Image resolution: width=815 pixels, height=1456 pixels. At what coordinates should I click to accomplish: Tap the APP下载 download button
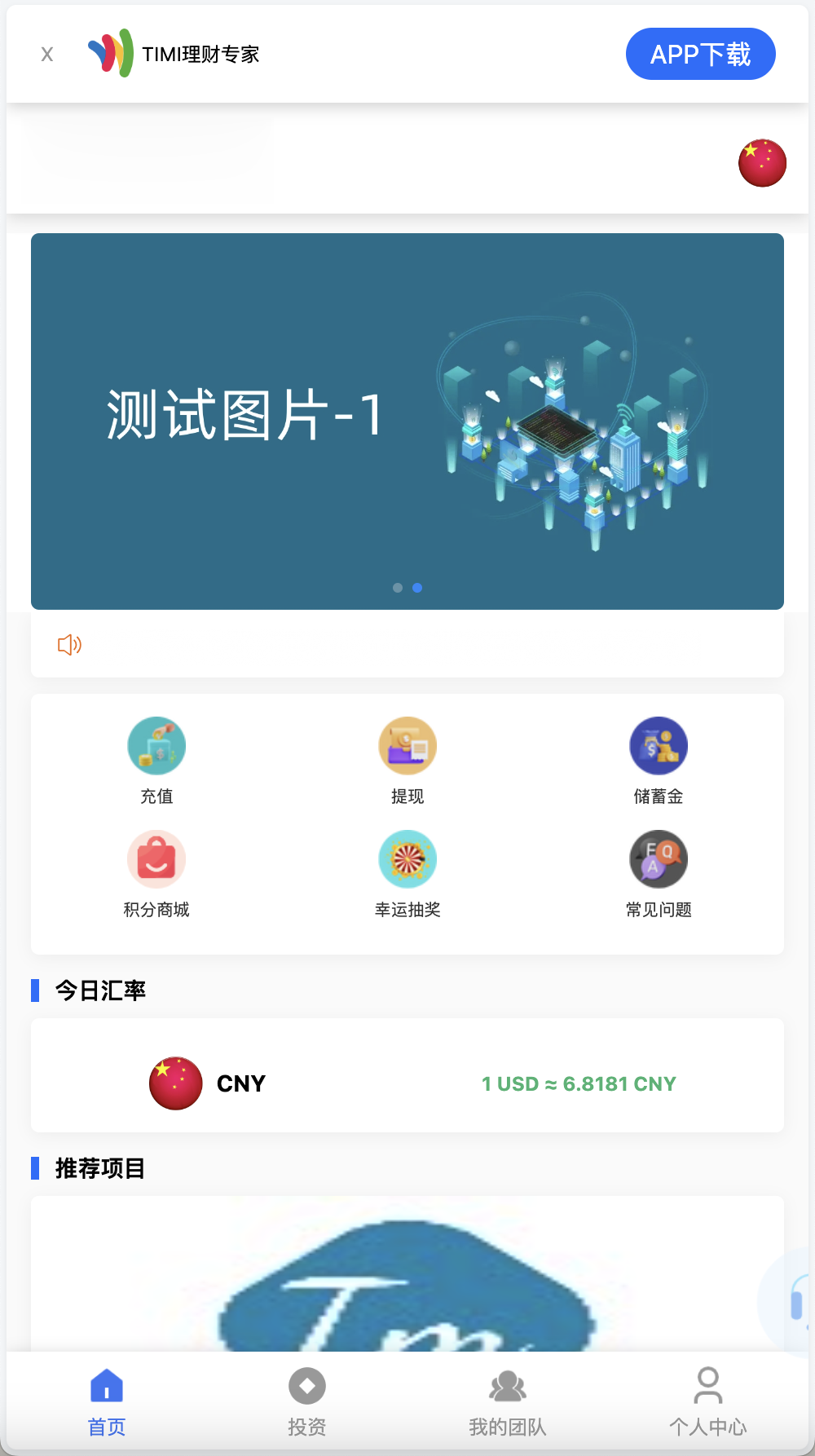click(700, 54)
